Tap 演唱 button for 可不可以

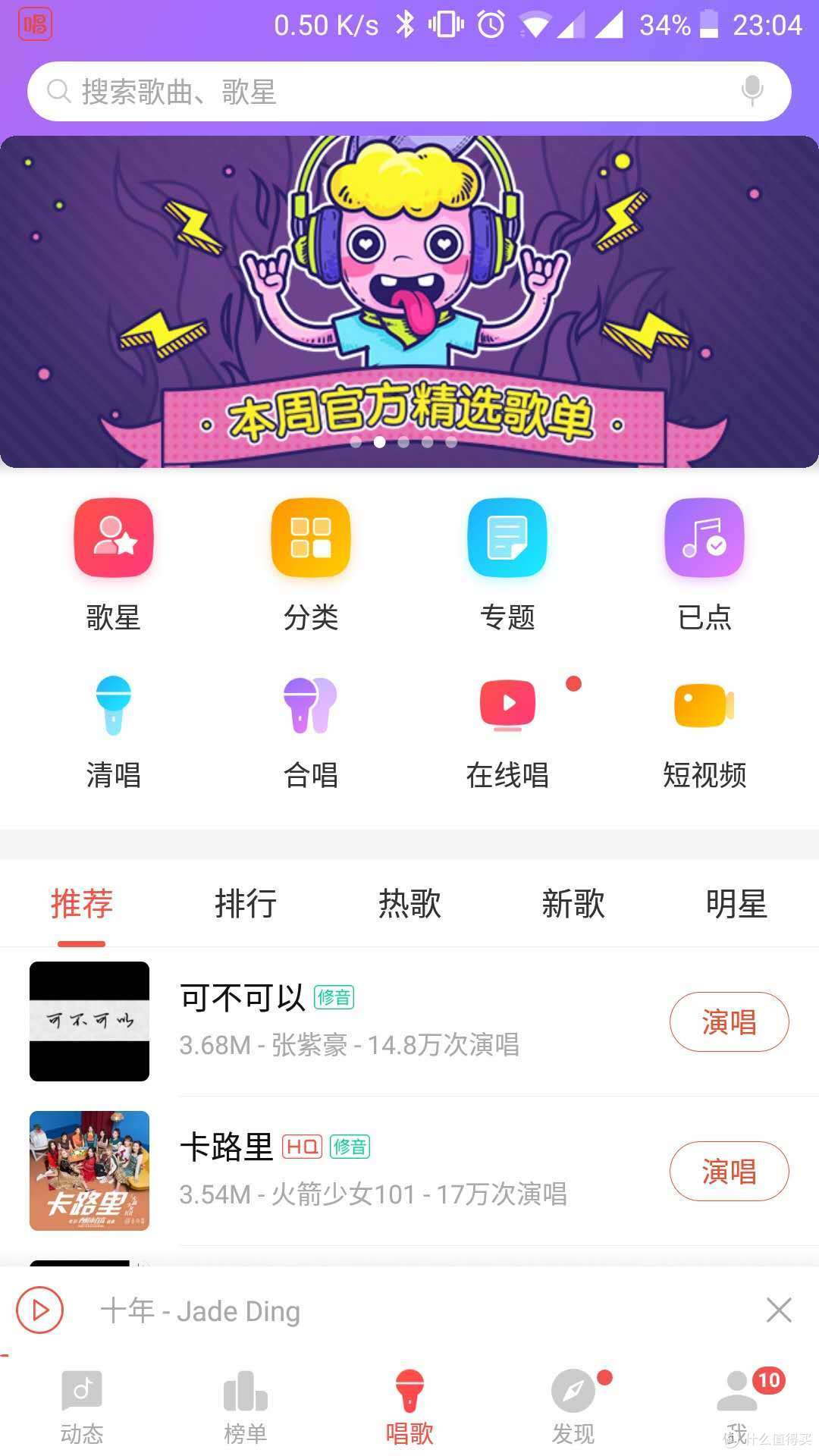tap(729, 1022)
